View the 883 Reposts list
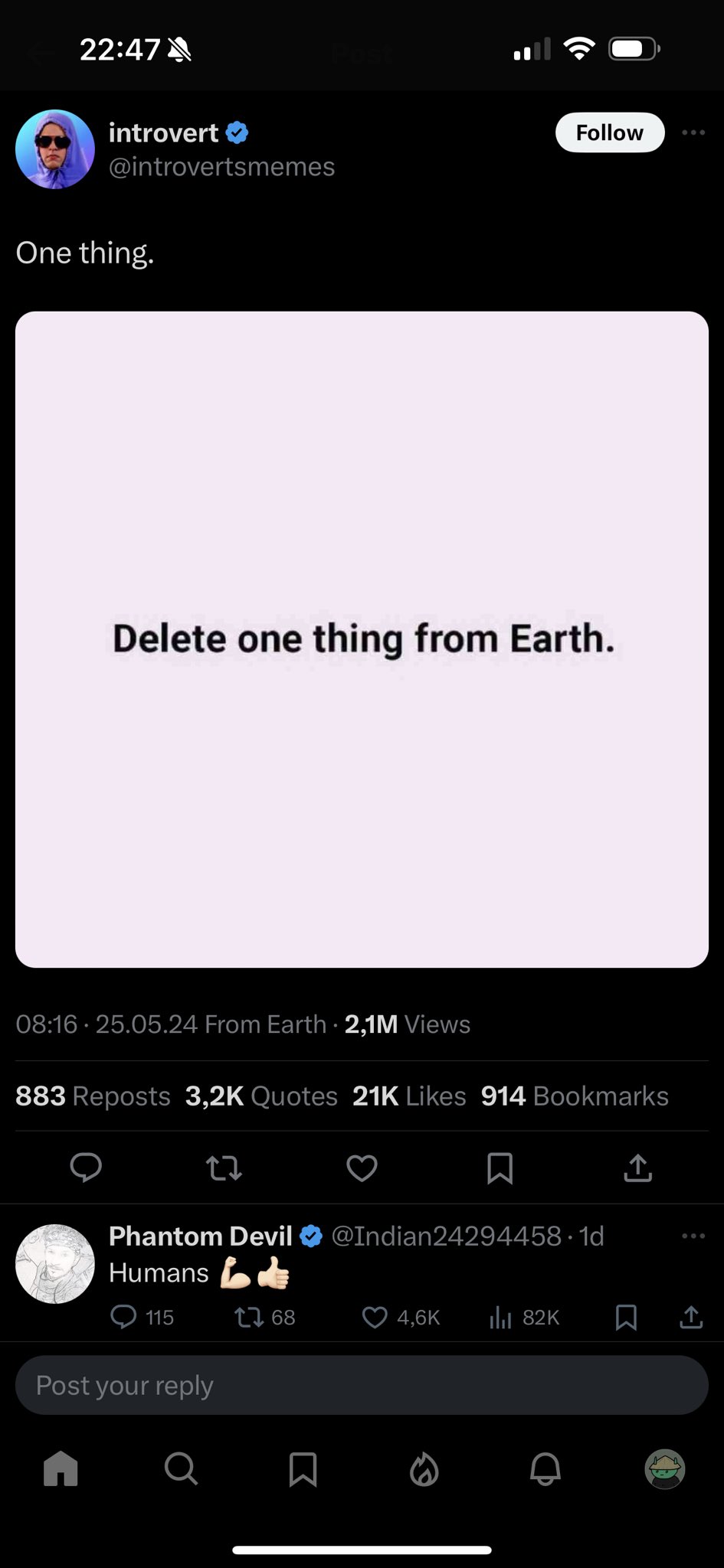This screenshot has height=1568, width=724. 93,1096
